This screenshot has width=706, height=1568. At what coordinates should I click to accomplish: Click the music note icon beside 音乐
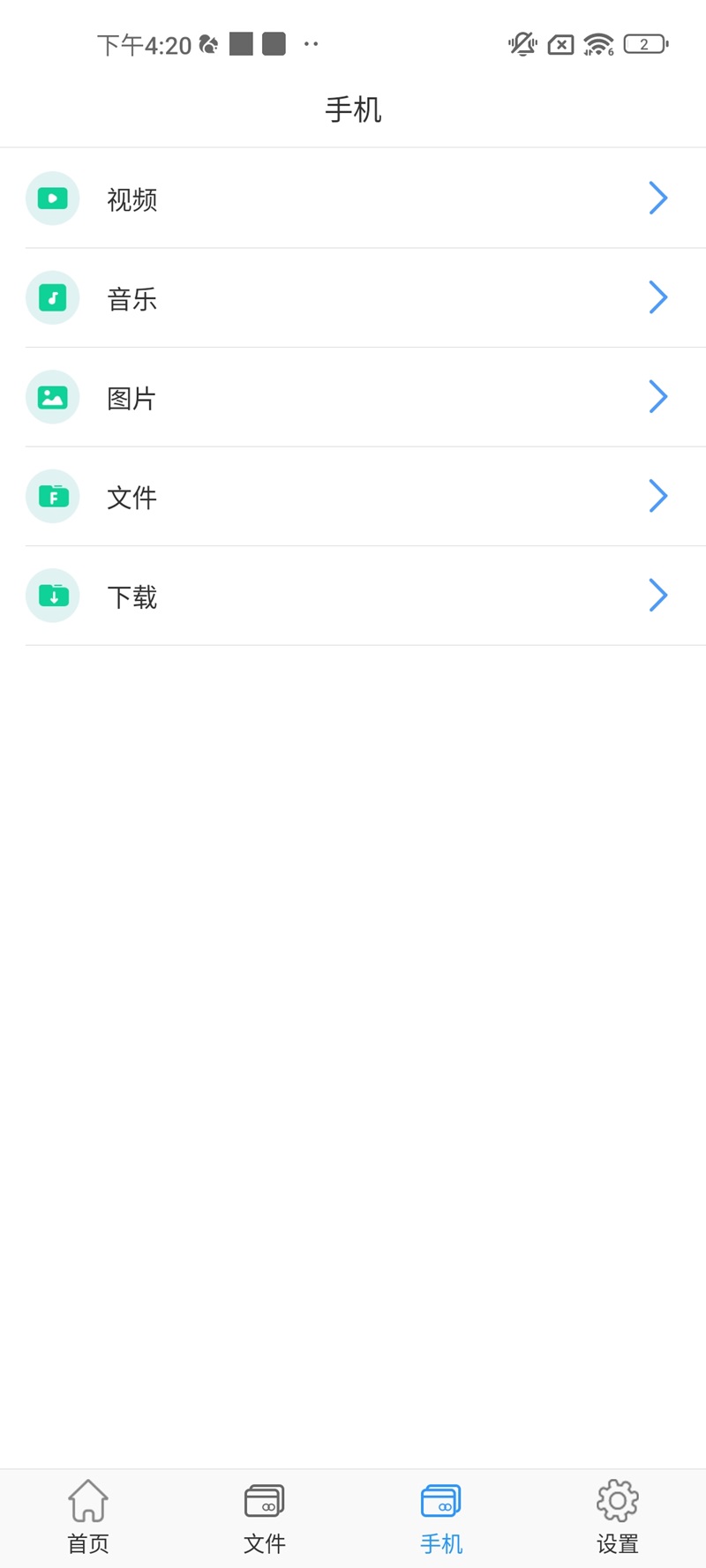coord(52,297)
